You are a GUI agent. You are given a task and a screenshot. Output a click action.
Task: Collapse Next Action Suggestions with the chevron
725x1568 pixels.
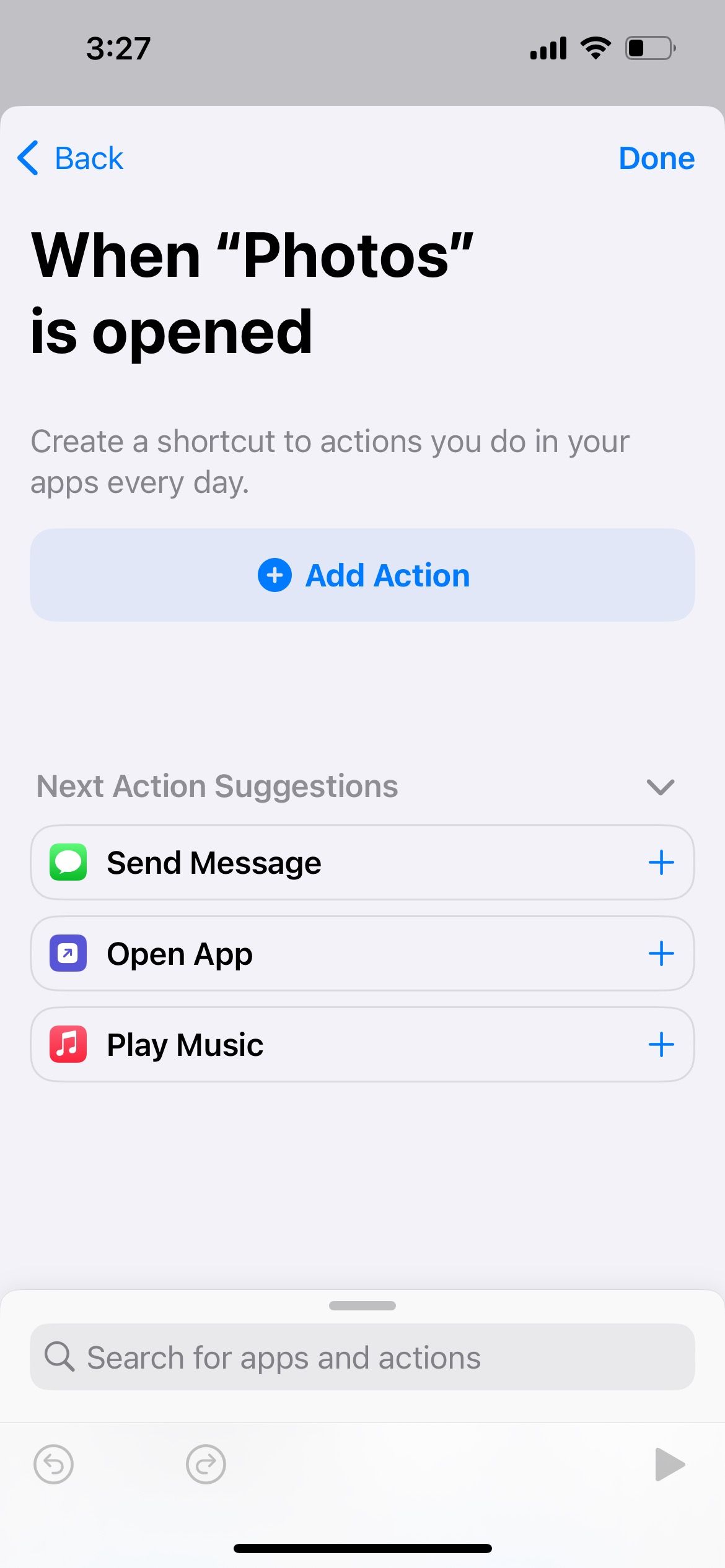coord(659,786)
